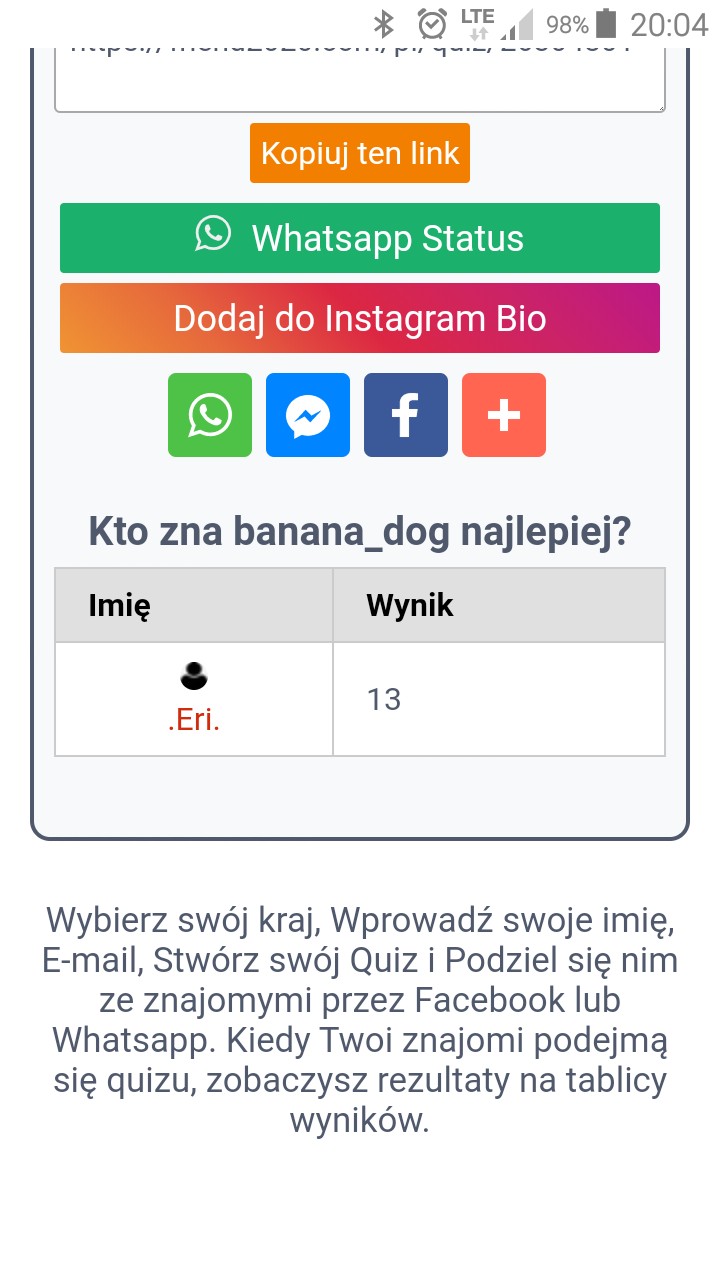Share through the Messenger icon
The width and height of the screenshot is (720, 1280).
point(308,415)
